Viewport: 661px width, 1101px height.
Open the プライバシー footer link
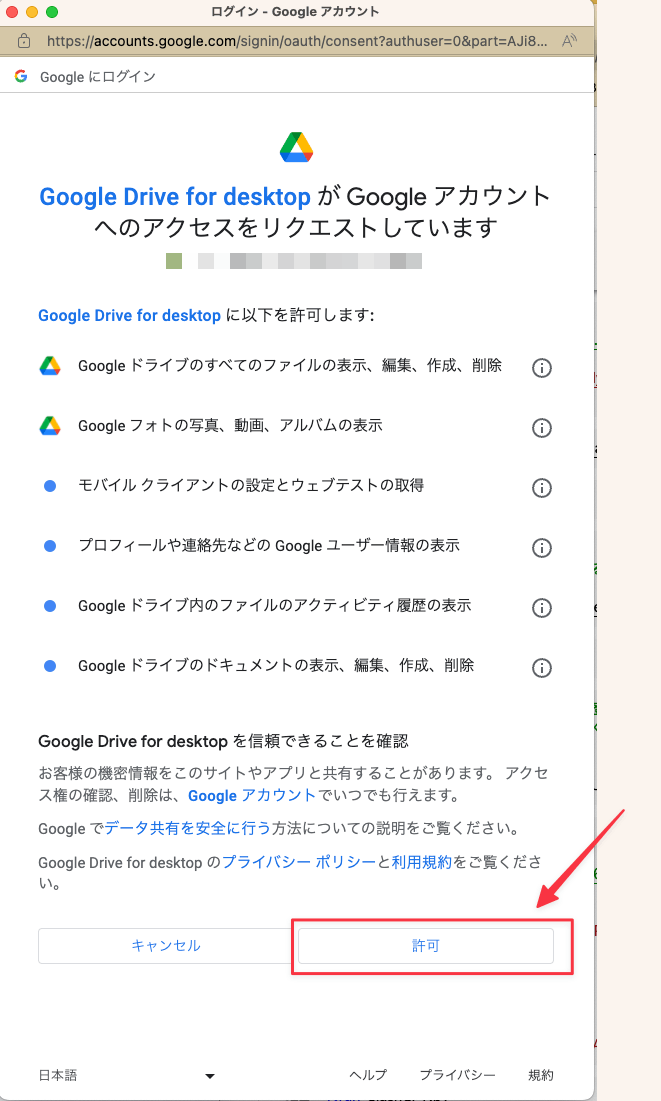click(457, 1075)
